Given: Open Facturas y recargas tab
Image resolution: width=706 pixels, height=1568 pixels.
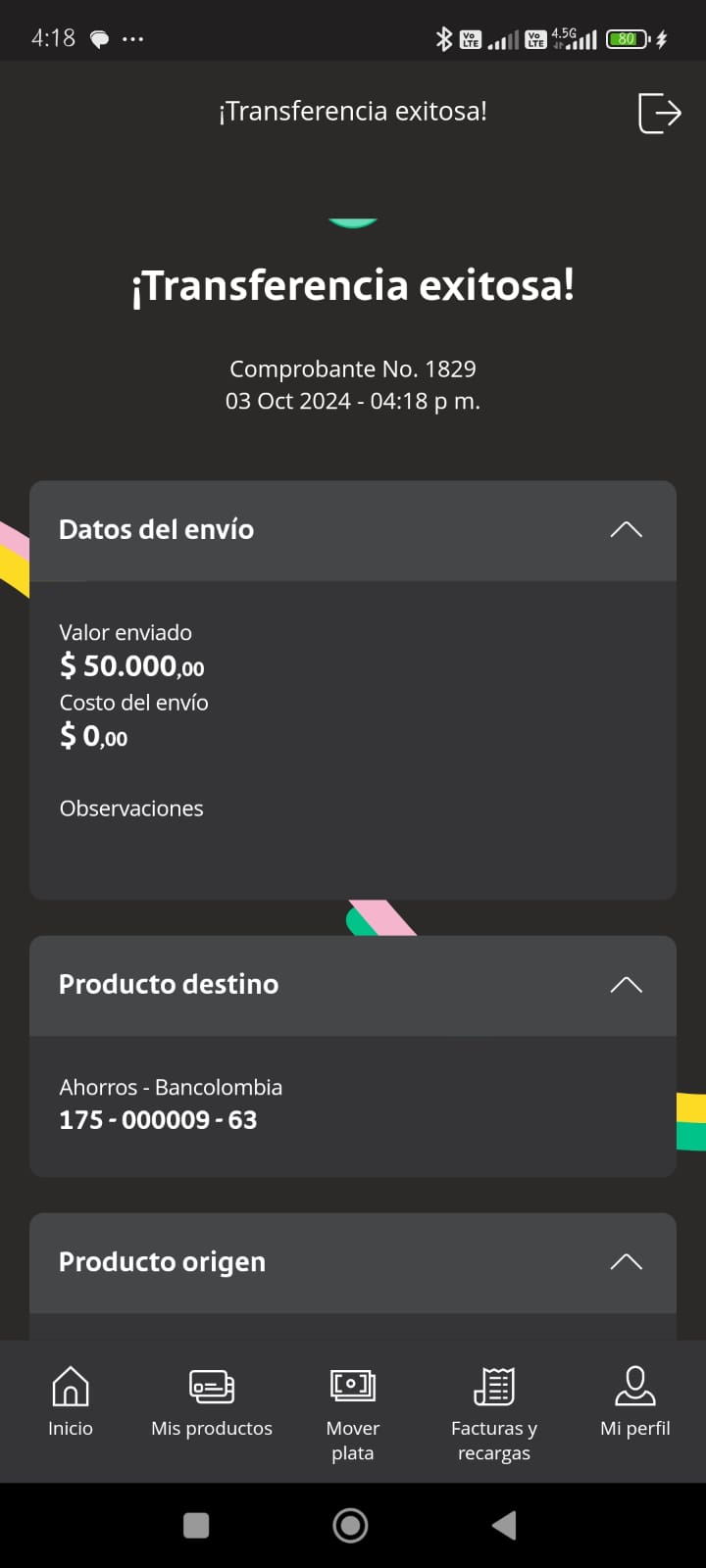Looking at the screenshot, I should (x=494, y=1411).
